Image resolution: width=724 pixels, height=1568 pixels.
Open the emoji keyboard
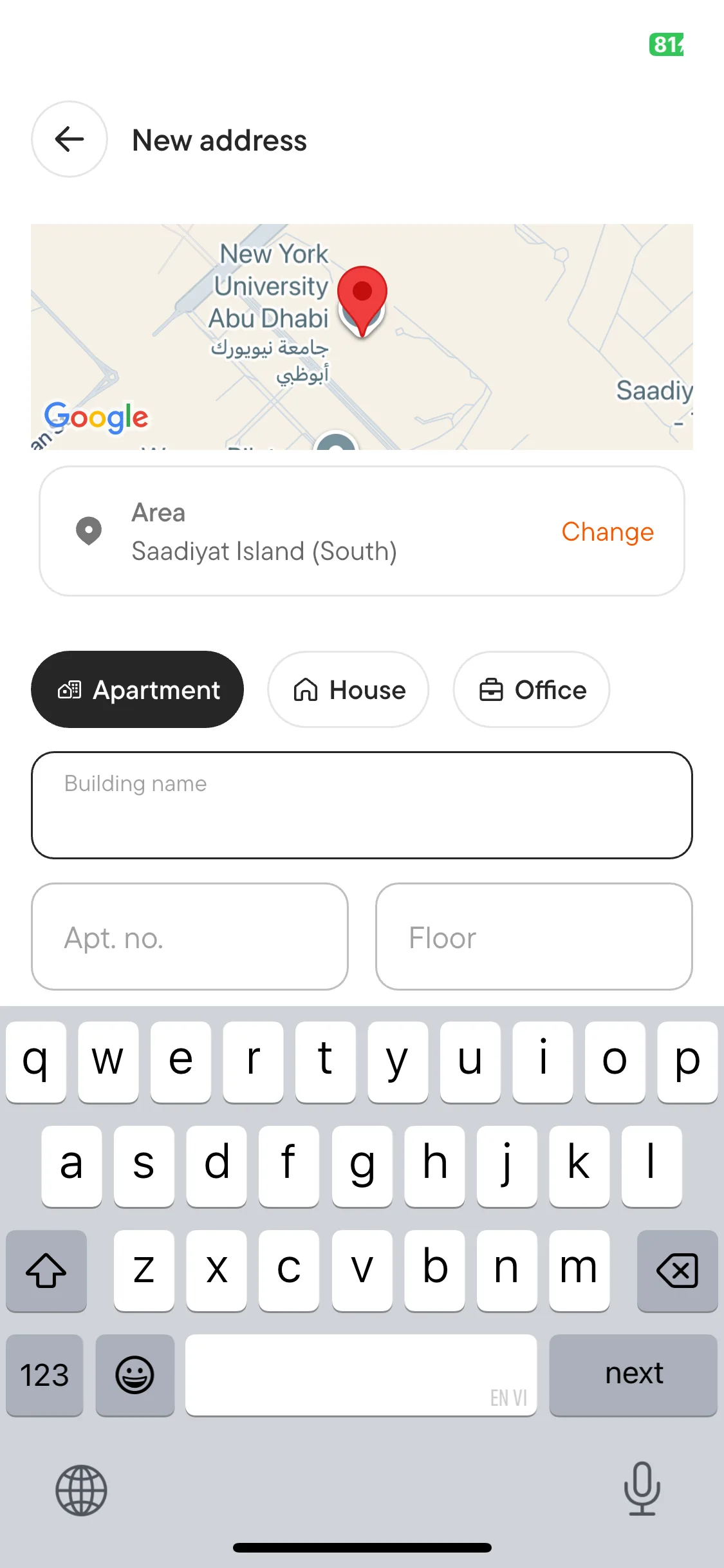pos(135,1374)
